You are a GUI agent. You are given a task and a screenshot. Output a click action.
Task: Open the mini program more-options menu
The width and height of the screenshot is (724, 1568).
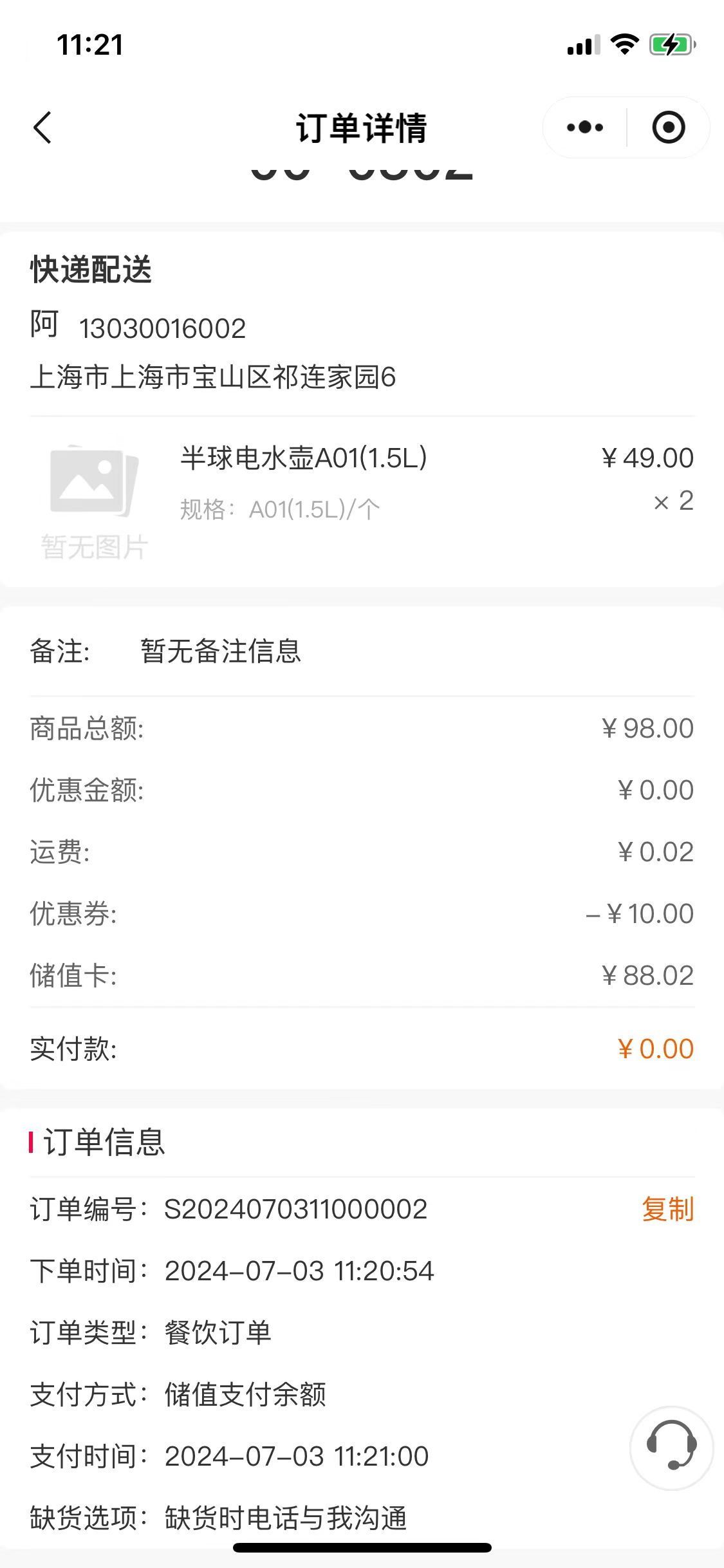[x=585, y=127]
